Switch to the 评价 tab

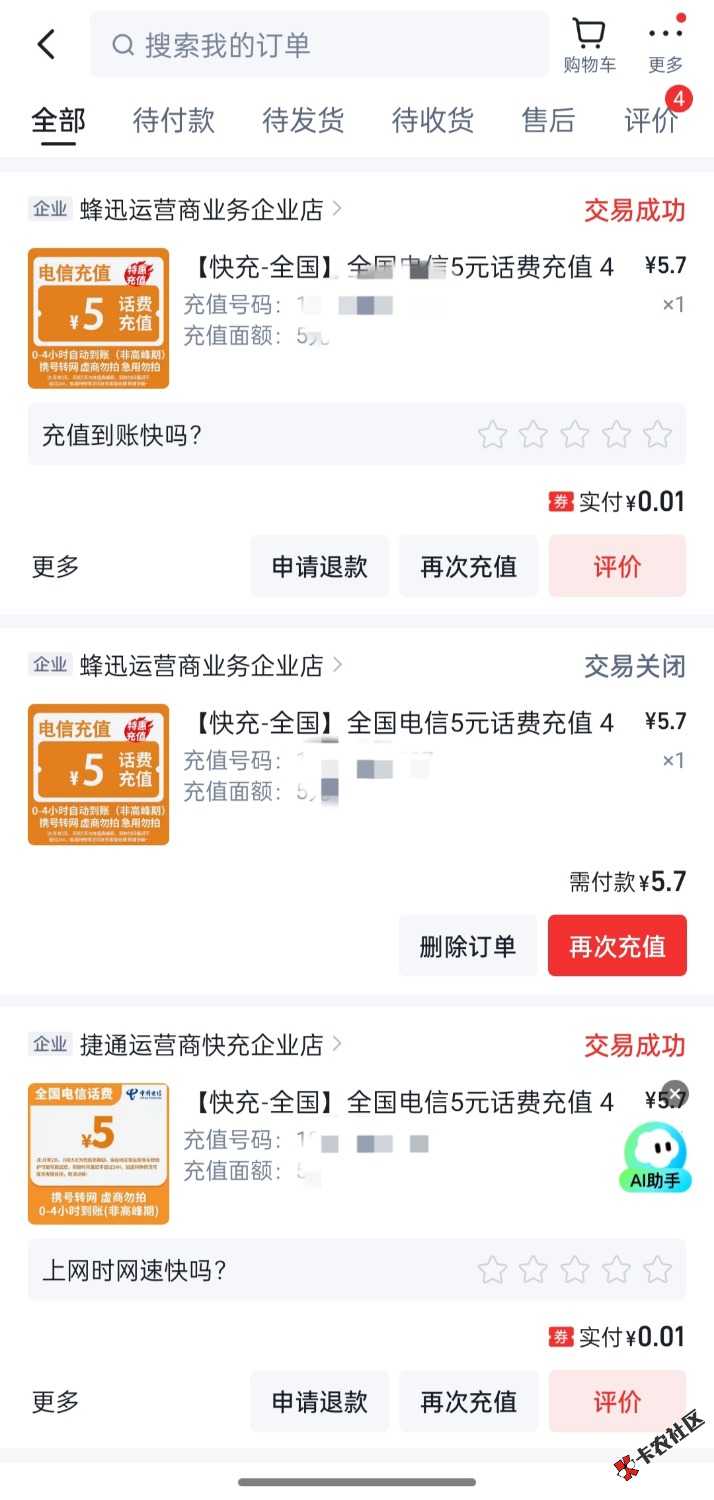pos(652,120)
